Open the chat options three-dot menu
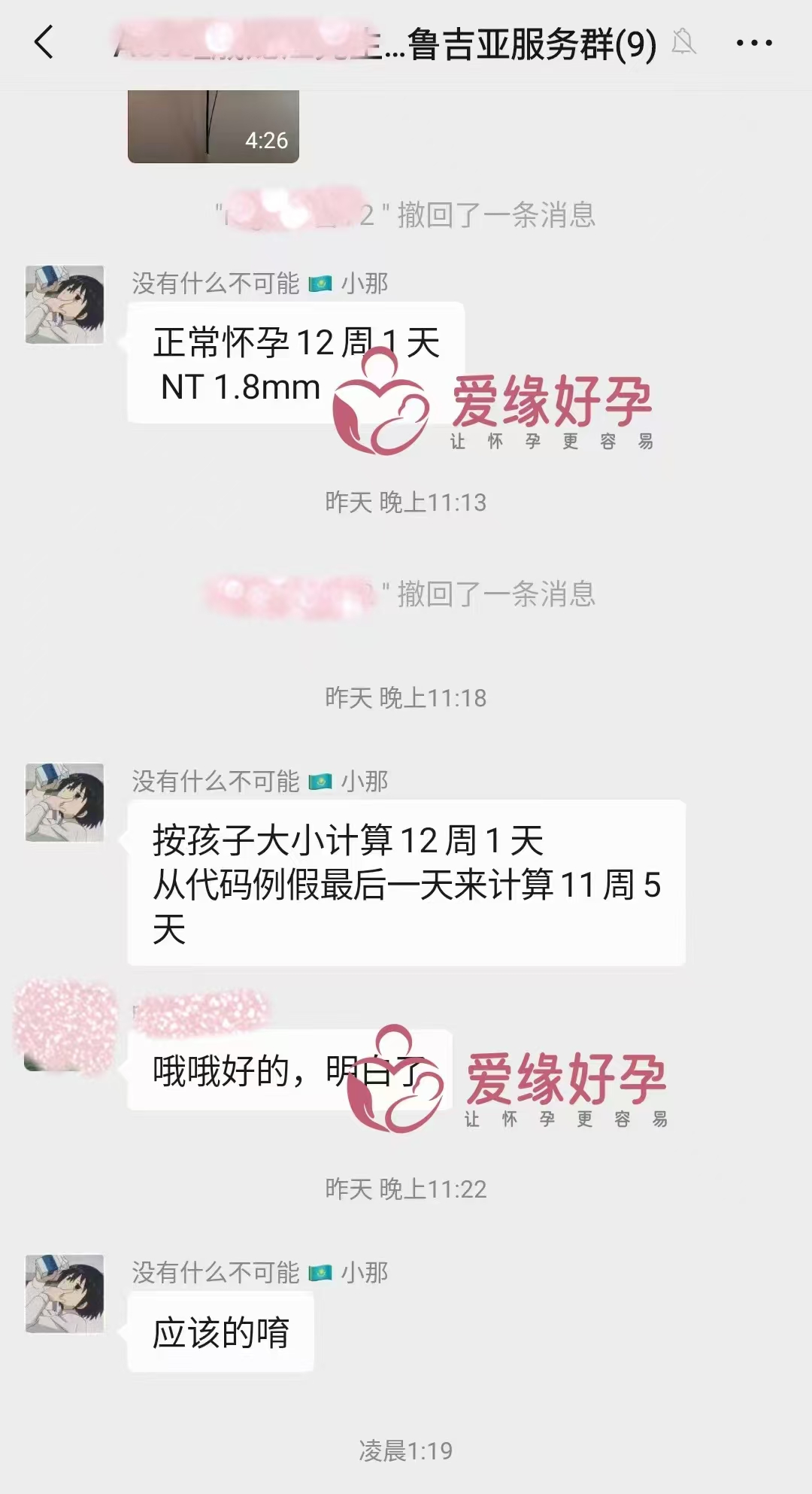The image size is (812, 1494). [753, 43]
